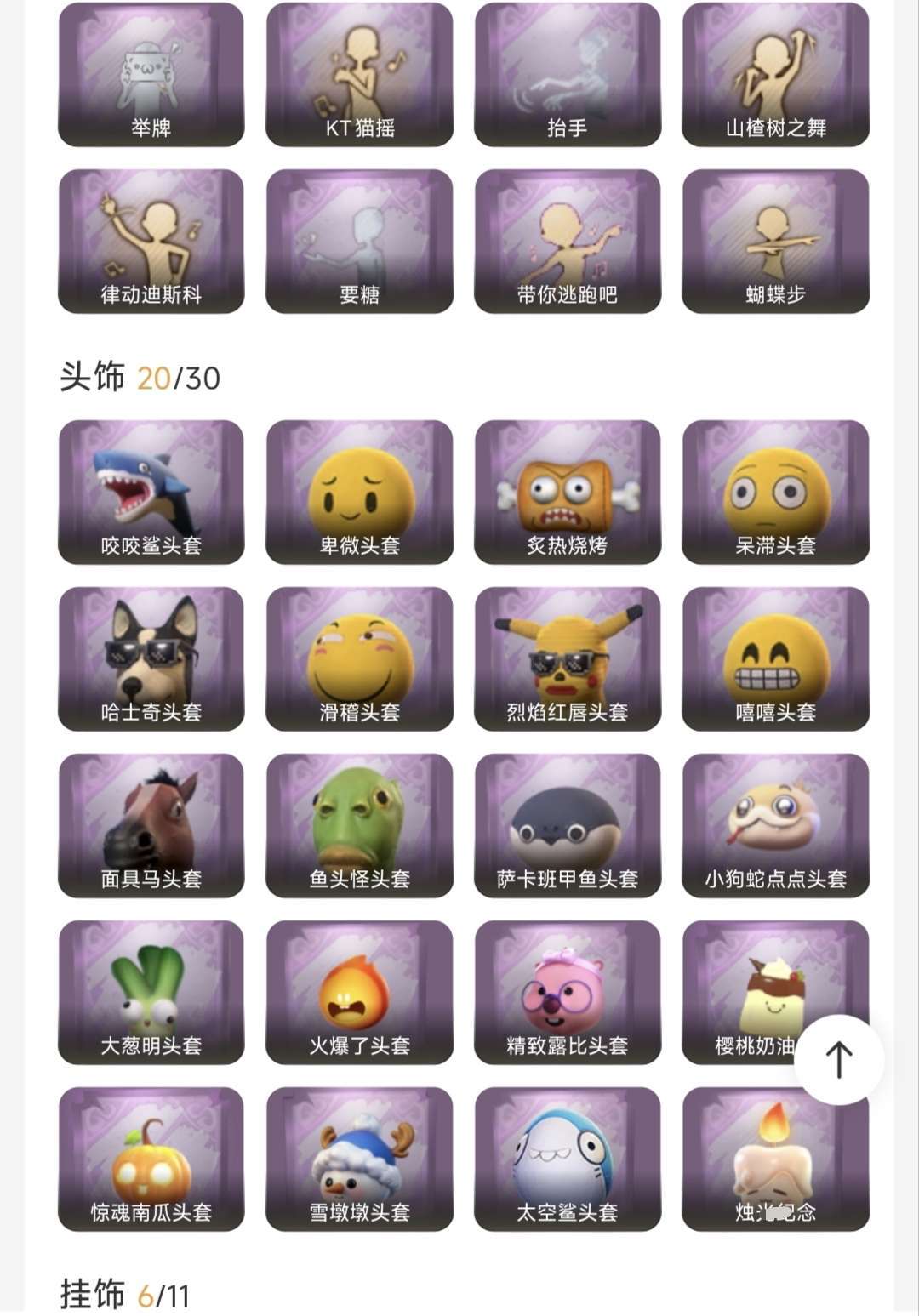Viewport: 919px width, 1316px height.
Task: Open the 萨卡班甲鱼头套 item
Action: (x=568, y=825)
